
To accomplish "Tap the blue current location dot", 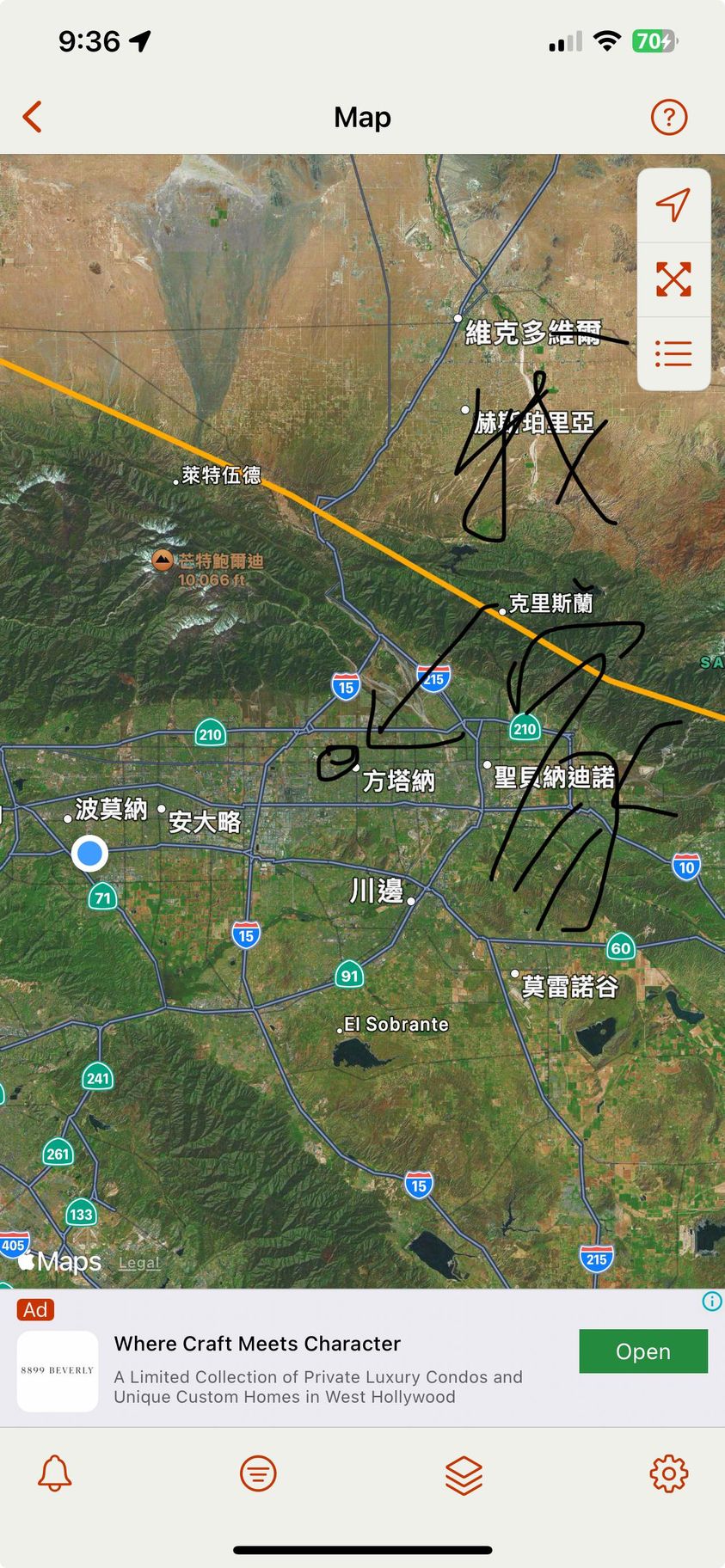I will pos(89,854).
